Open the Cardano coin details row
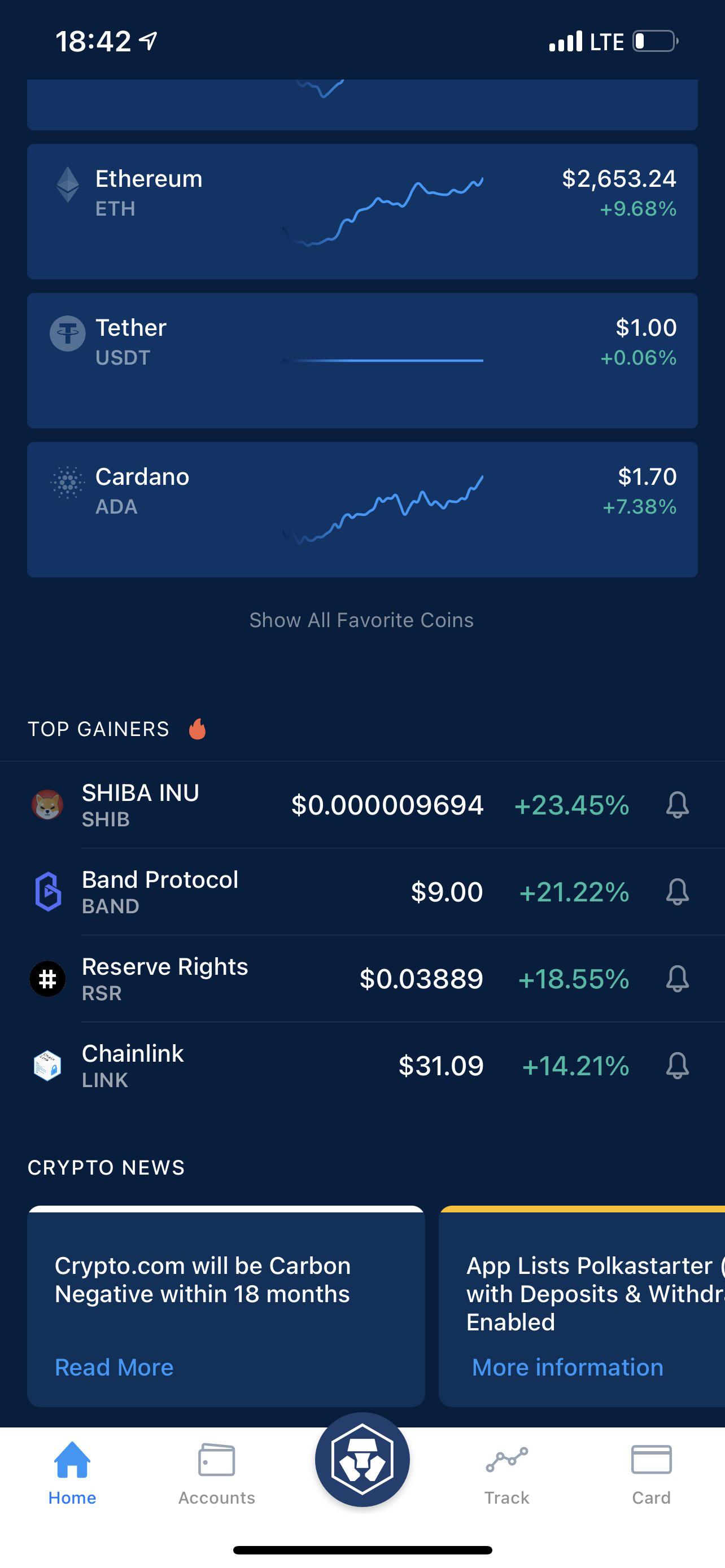Viewport: 725px width, 1568px height. point(361,508)
